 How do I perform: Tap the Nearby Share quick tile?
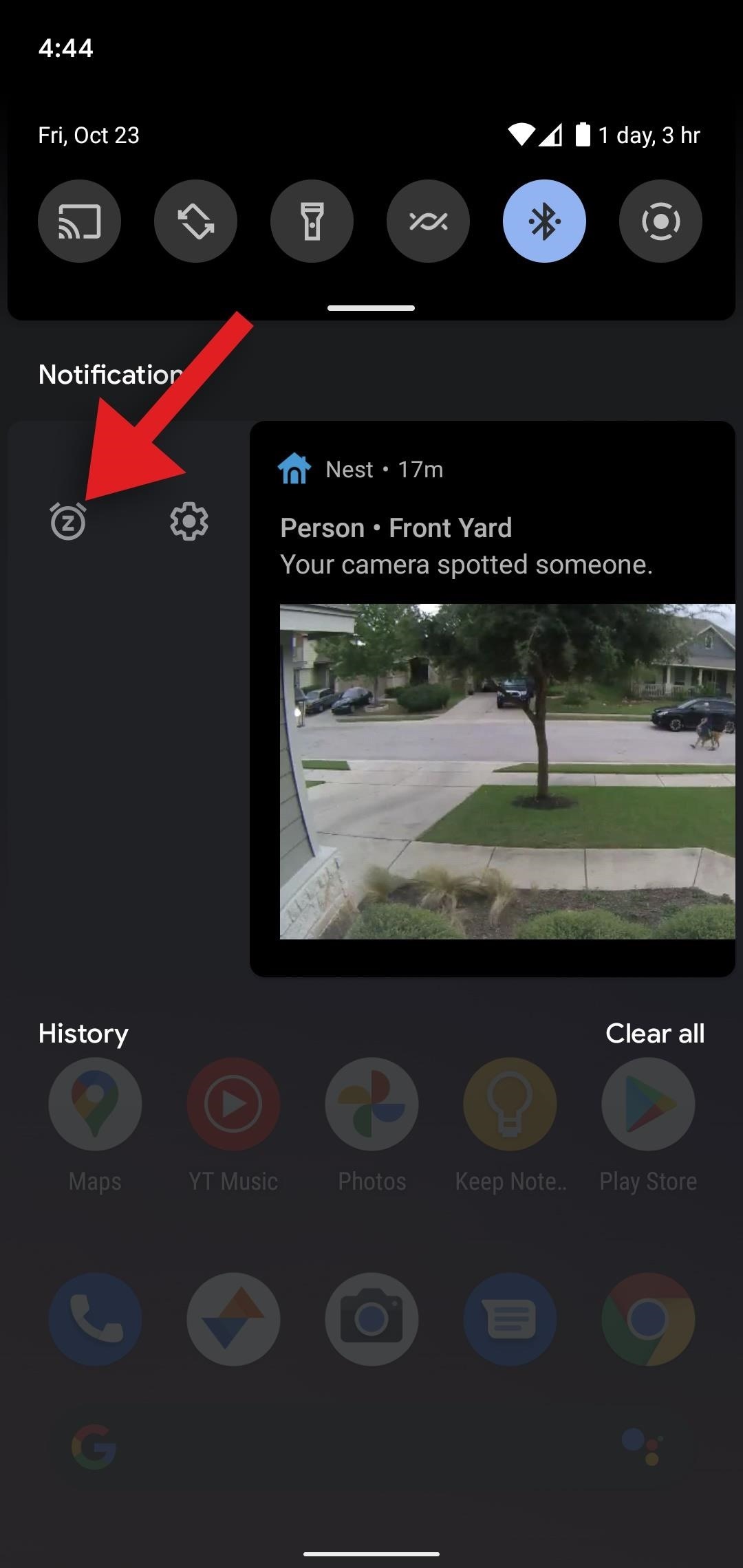428,221
